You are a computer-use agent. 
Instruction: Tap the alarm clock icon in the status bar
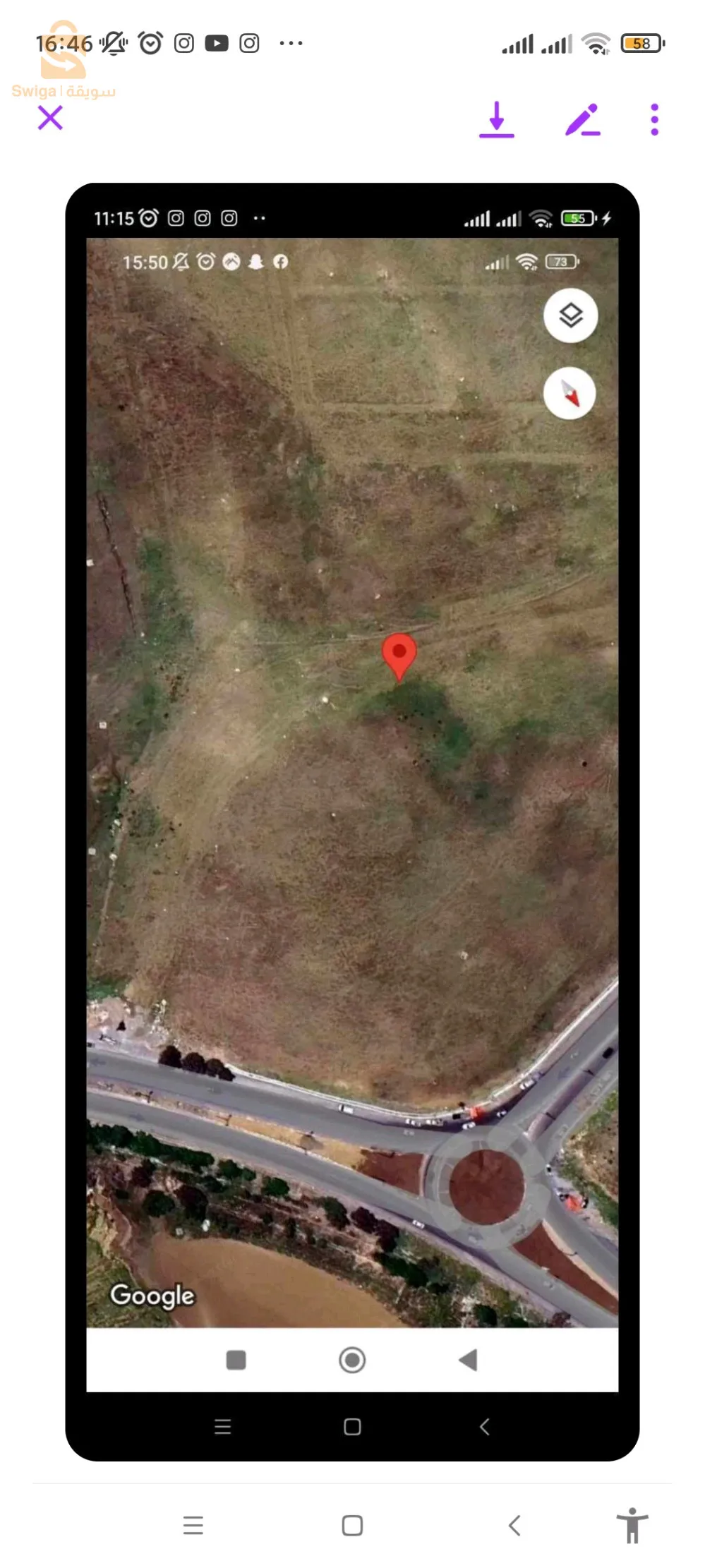tap(150, 42)
